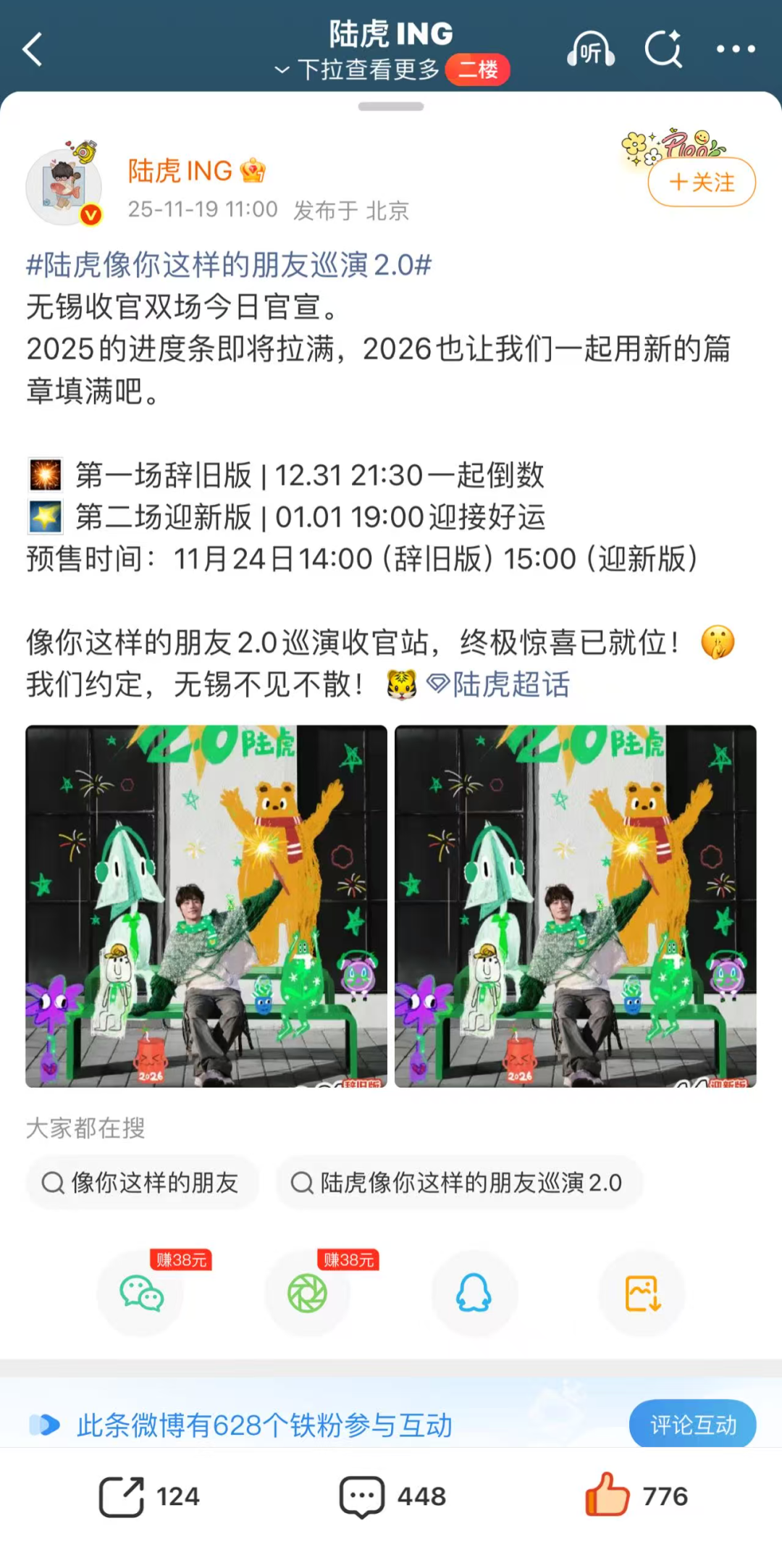782x1568 pixels.
Task: Follow 陆虎ING with the +关注 button
Action: (702, 183)
